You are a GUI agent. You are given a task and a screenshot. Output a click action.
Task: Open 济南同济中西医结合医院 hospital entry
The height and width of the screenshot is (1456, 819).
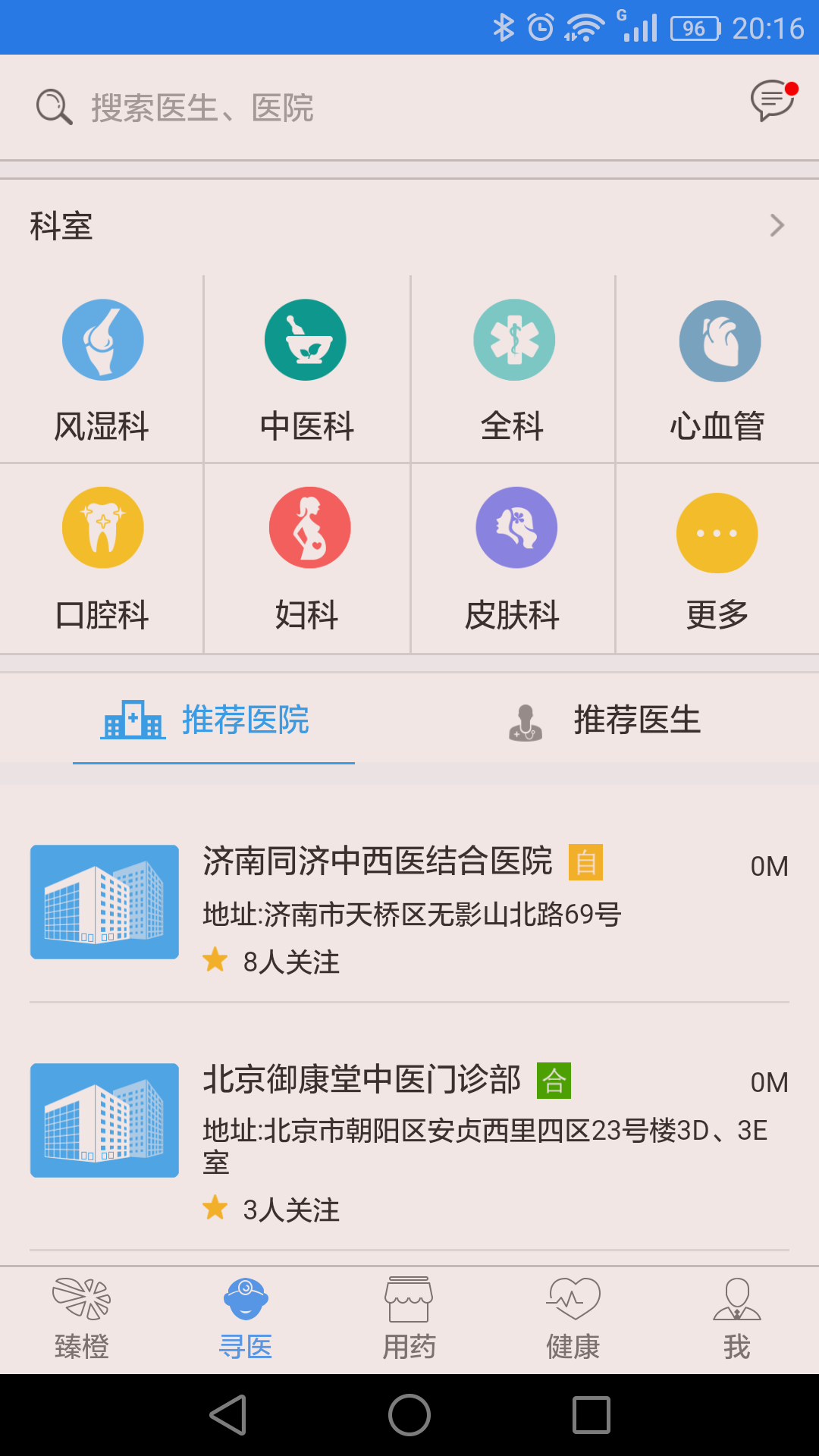pos(409,902)
